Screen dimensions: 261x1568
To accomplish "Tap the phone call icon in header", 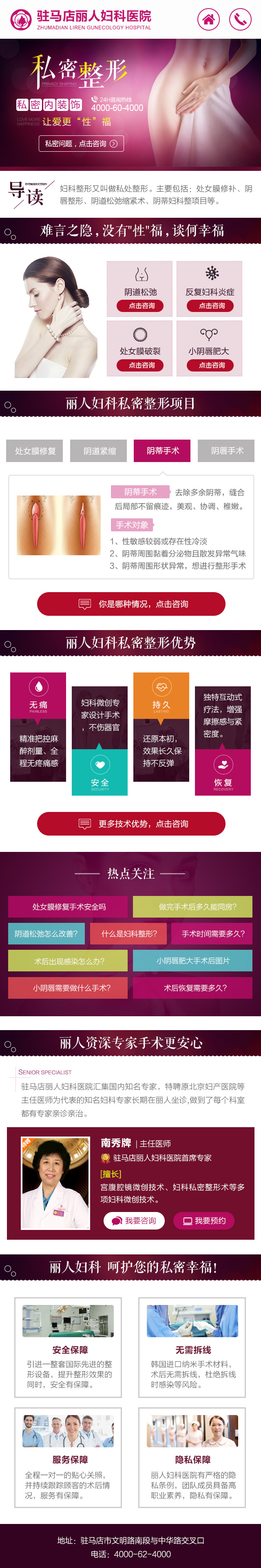I will pyautogui.click(x=240, y=20).
